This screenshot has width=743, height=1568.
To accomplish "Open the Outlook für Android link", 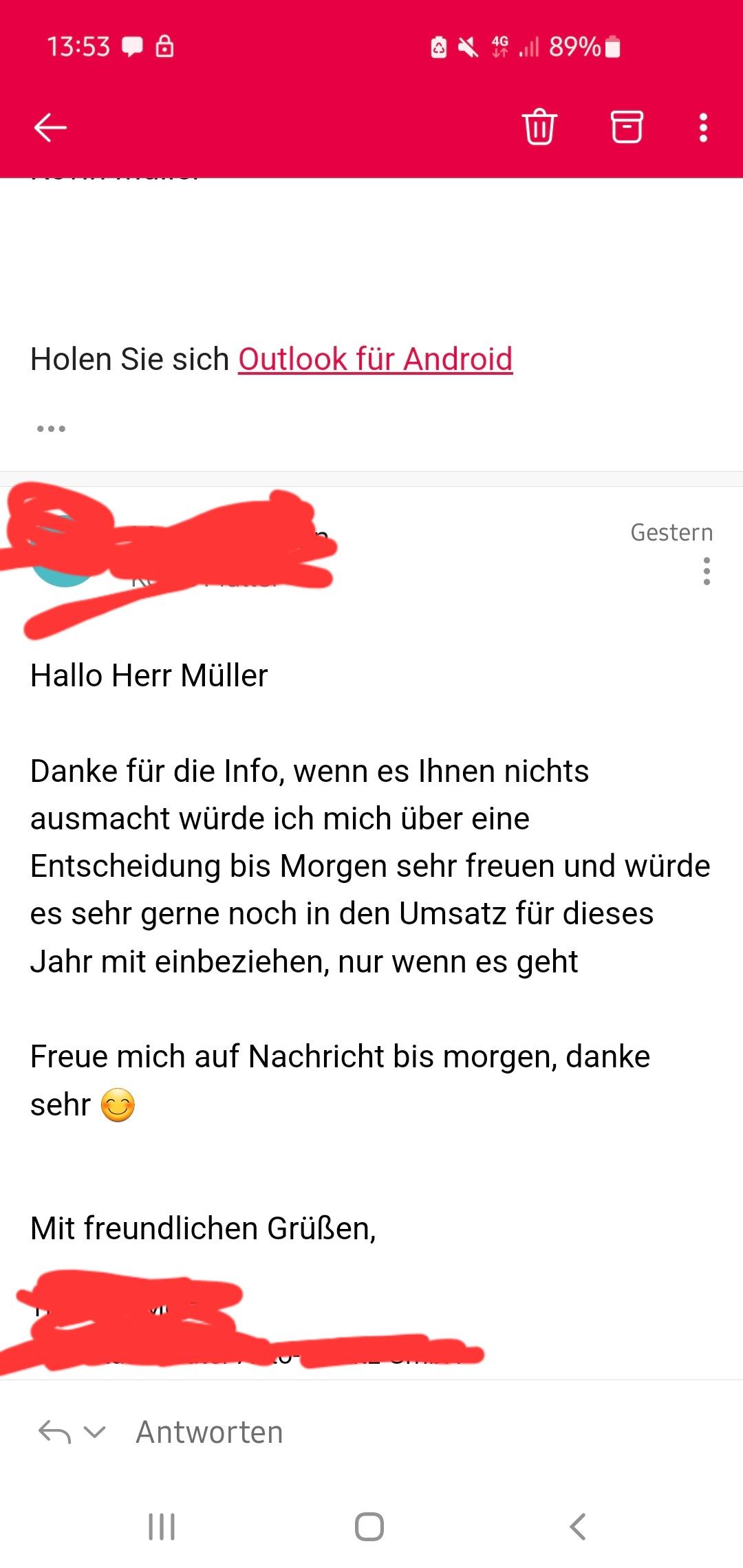I will pyautogui.click(x=376, y=359).
